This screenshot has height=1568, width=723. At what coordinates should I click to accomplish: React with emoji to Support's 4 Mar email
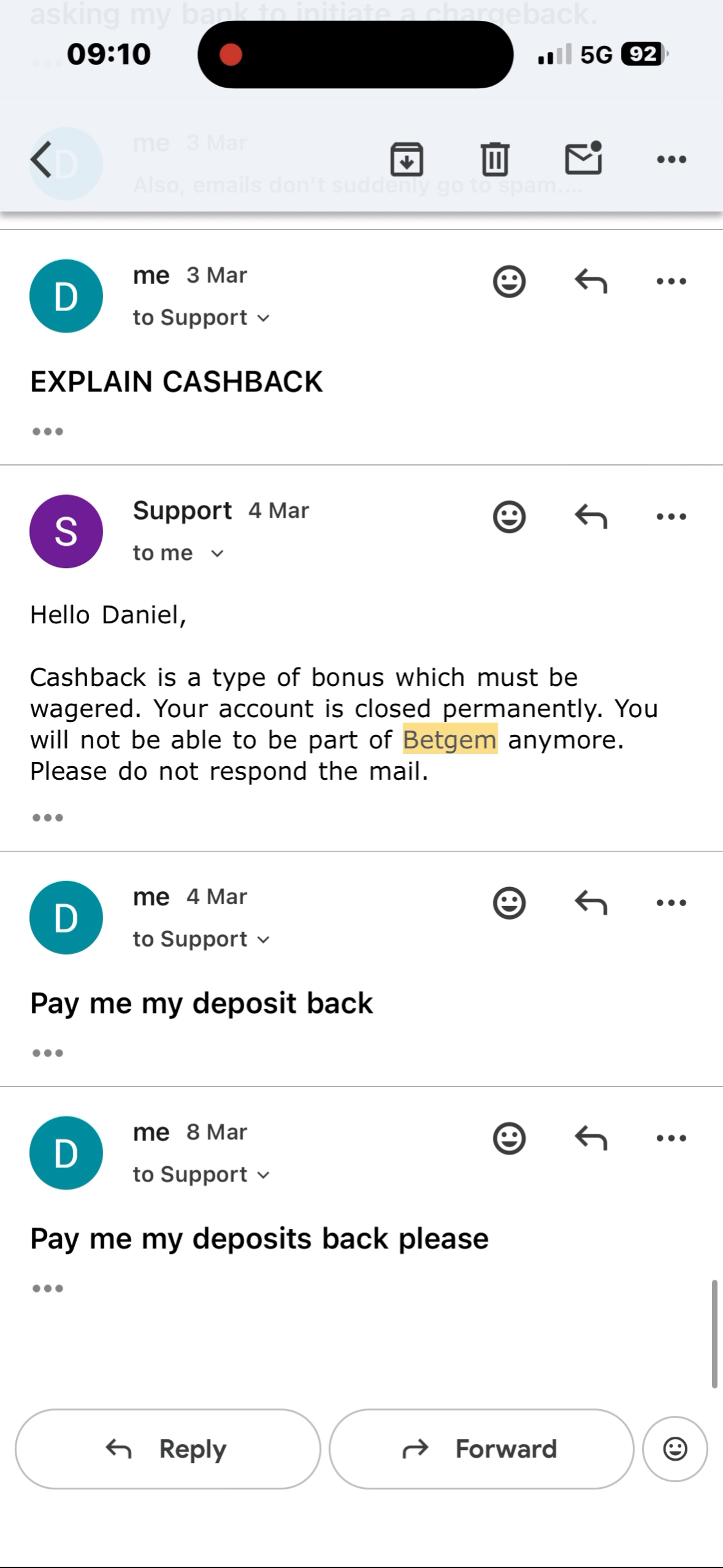click(x=509, y=517)
